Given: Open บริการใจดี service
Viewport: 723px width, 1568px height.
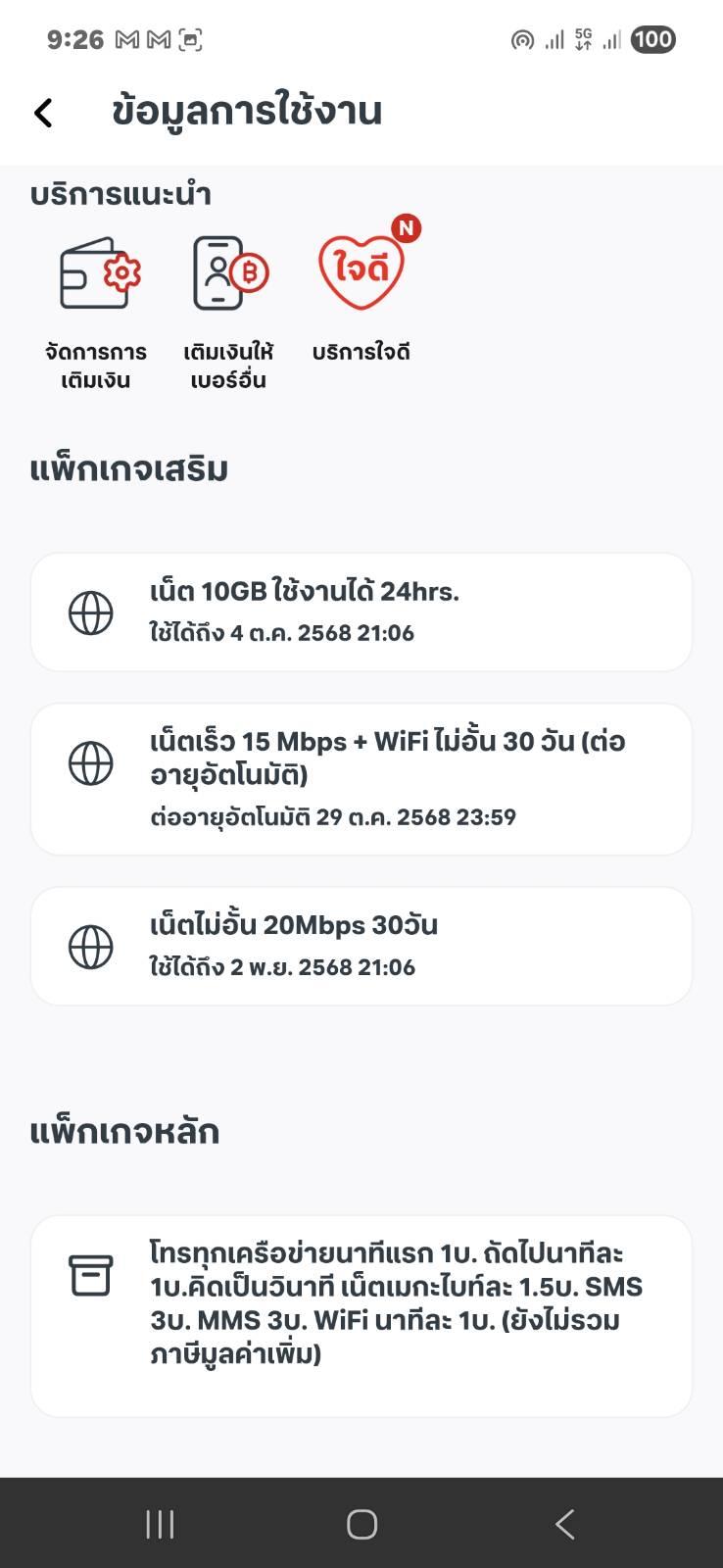Looking at the screenshot, I should (x=361, y=294).
